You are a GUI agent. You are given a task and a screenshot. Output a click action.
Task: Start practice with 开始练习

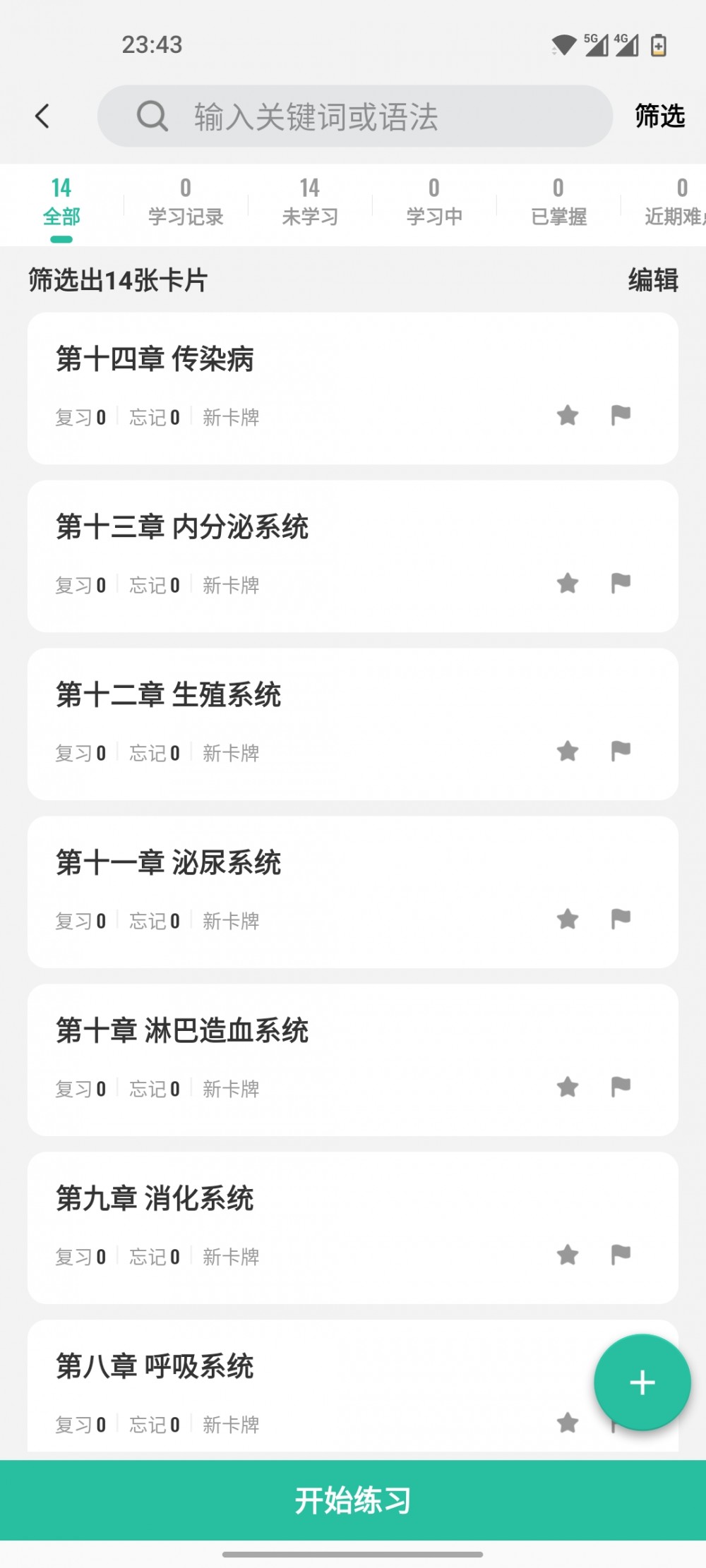[353, 1500]
